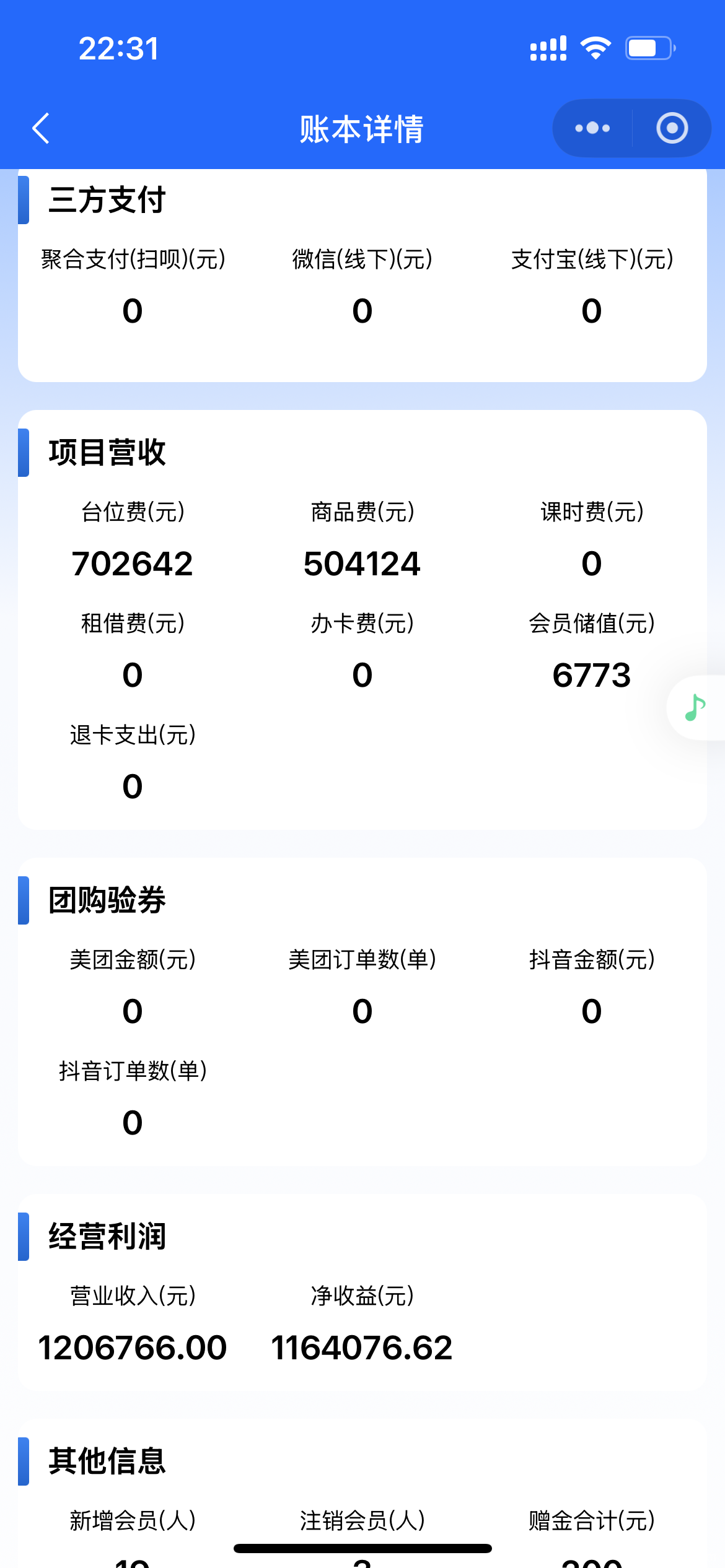Image resolution: width=725 pixels, height=1568 pixels.
Task: Tap the floating green music note button
Action: 695,707
